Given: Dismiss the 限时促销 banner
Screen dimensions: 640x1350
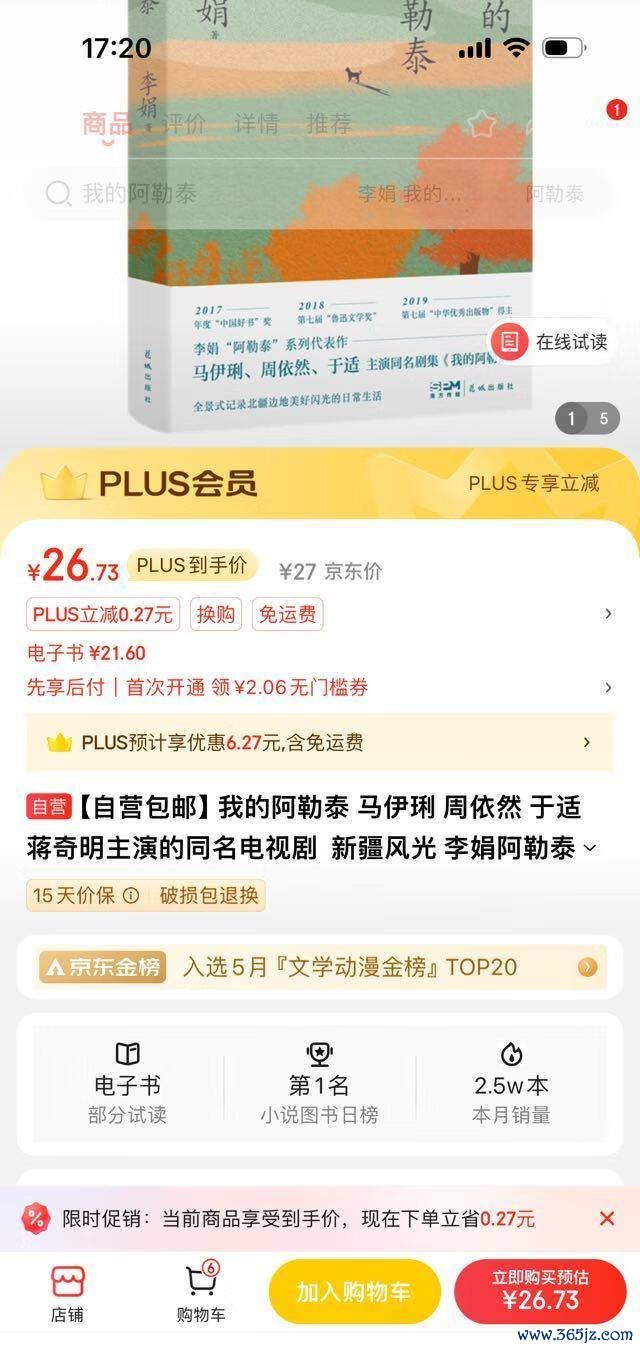Looking at the screenshot, I should point(606,1218).
